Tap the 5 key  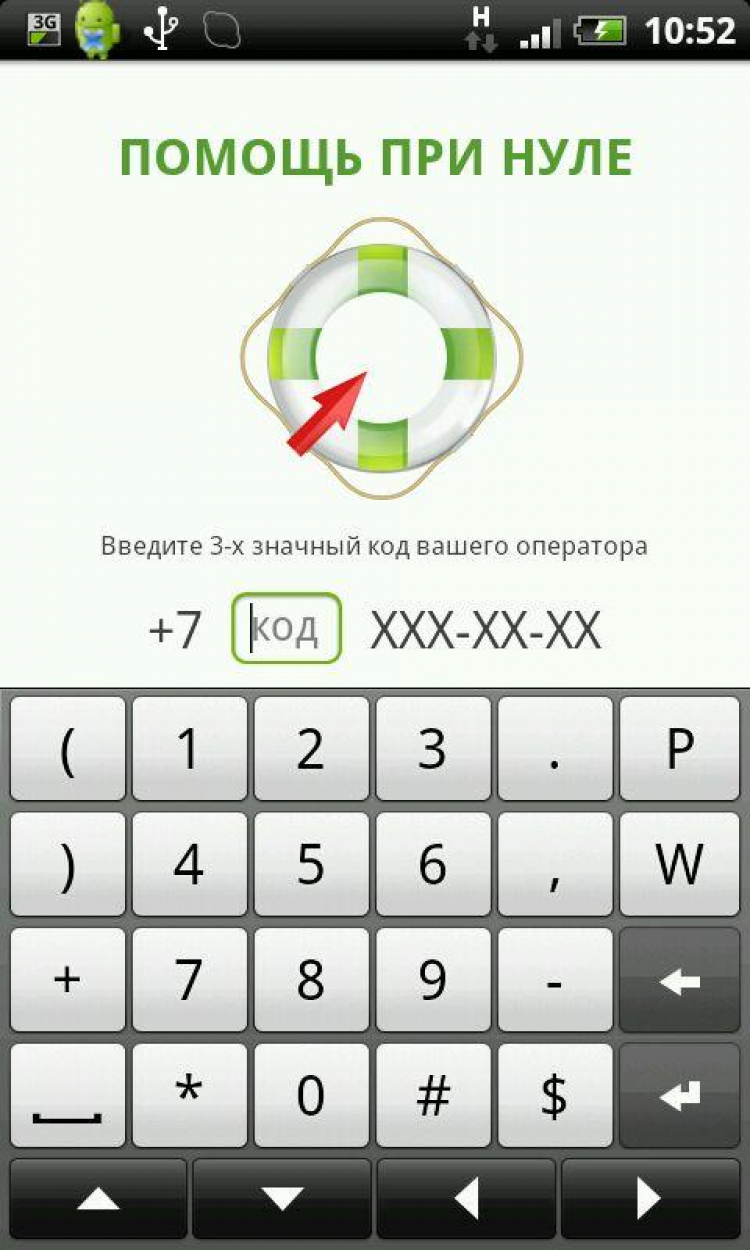tap(310, 865)
